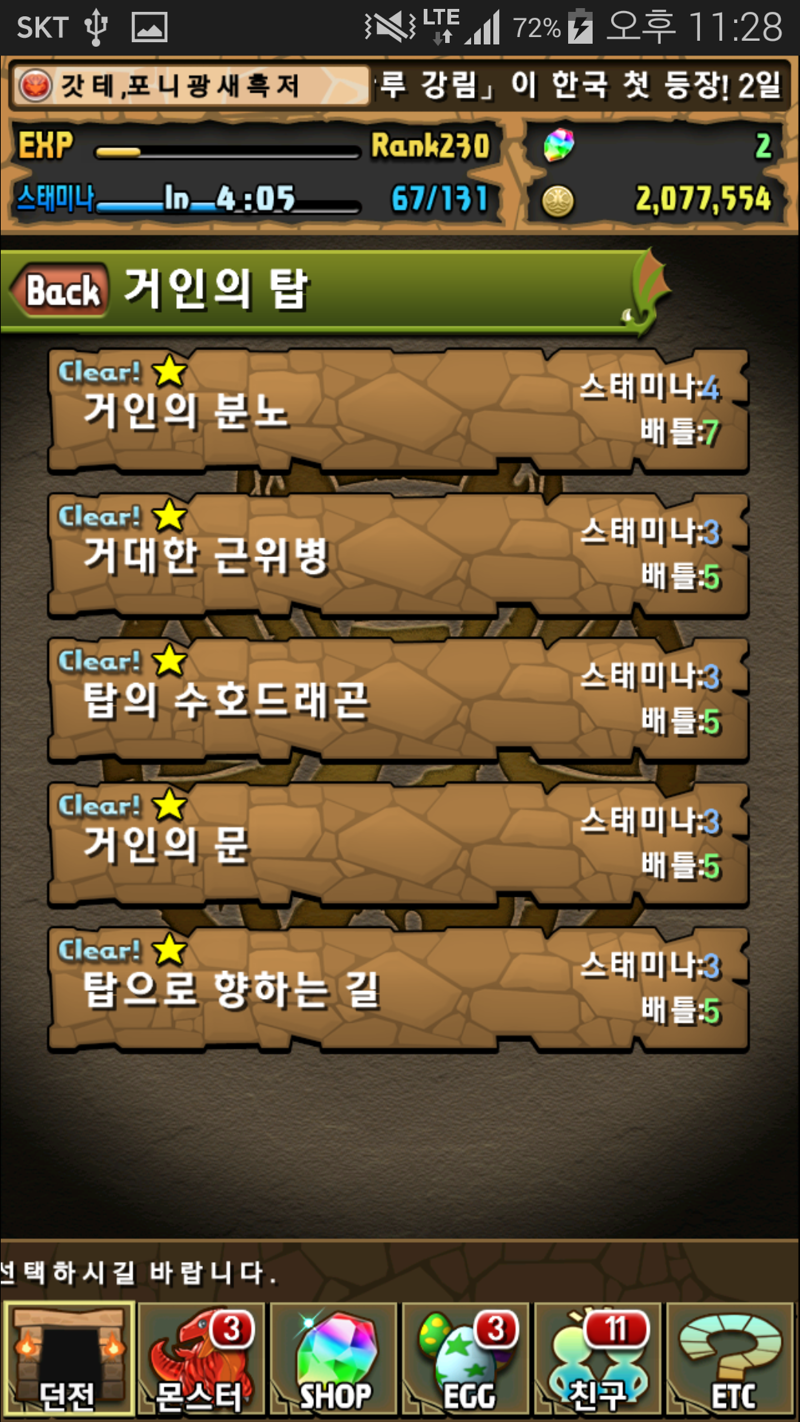Viewport: 800px width, 1422px height.
Task: Open the EGG tab
Action: click(467, 1358)
